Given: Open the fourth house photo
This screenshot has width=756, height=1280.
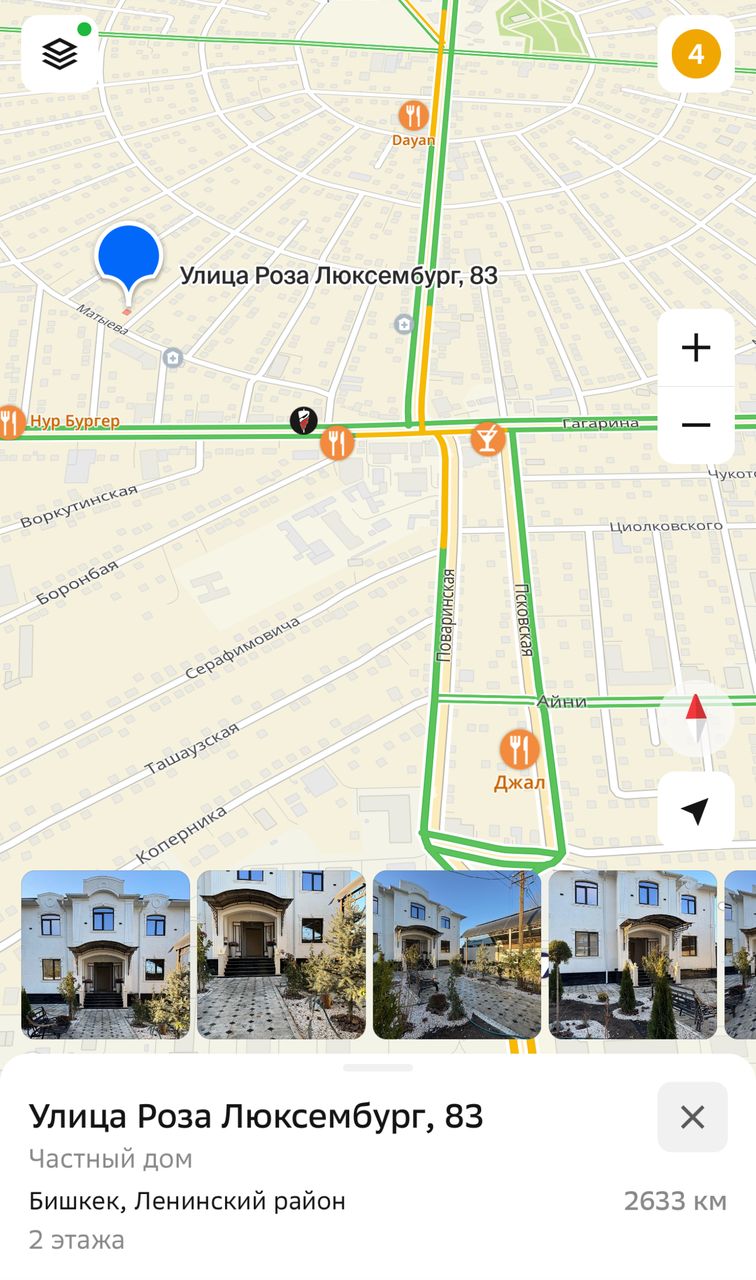Looking at the screenshot, I should point(633,955).
